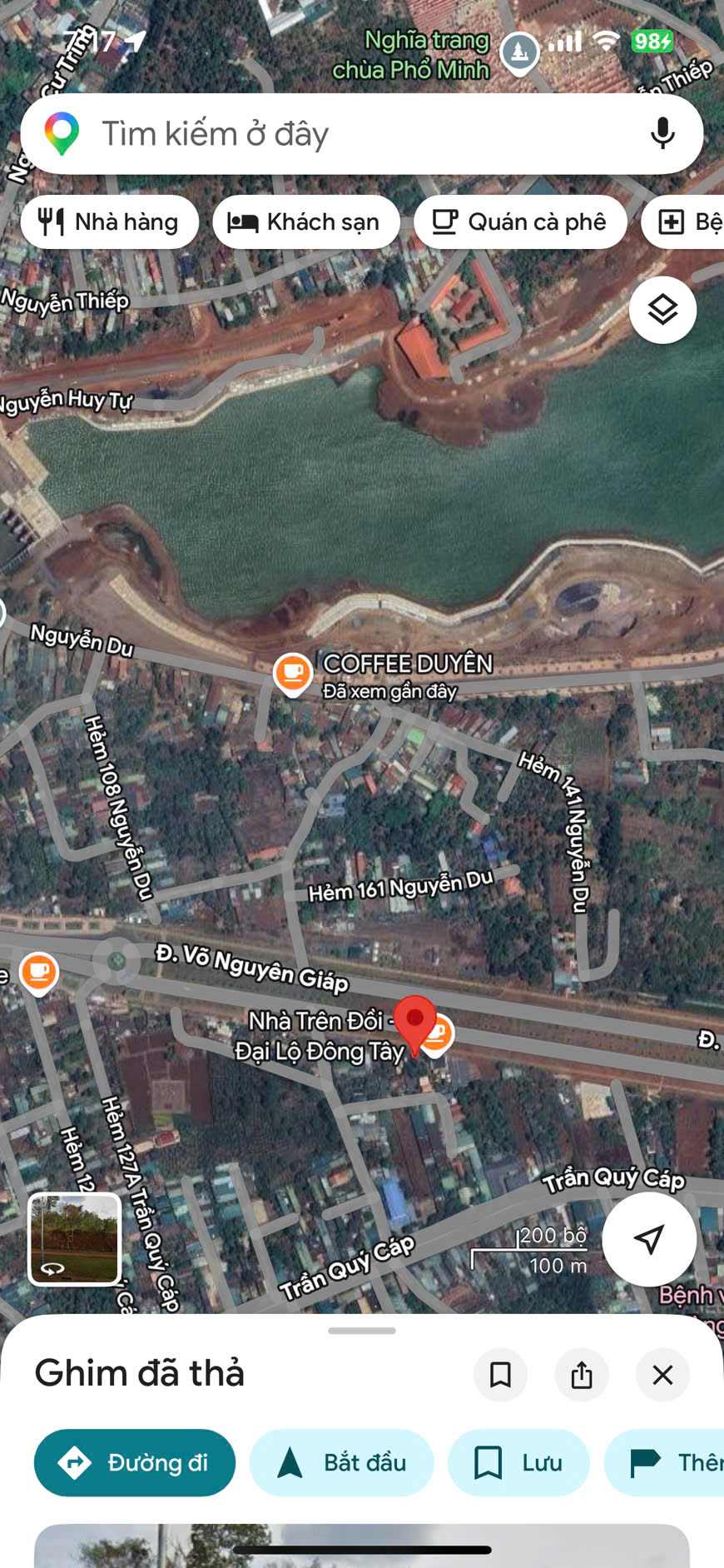Tap the Tìm kiếm ở đây search box
724x1568 pixels.
click(333, 134)
